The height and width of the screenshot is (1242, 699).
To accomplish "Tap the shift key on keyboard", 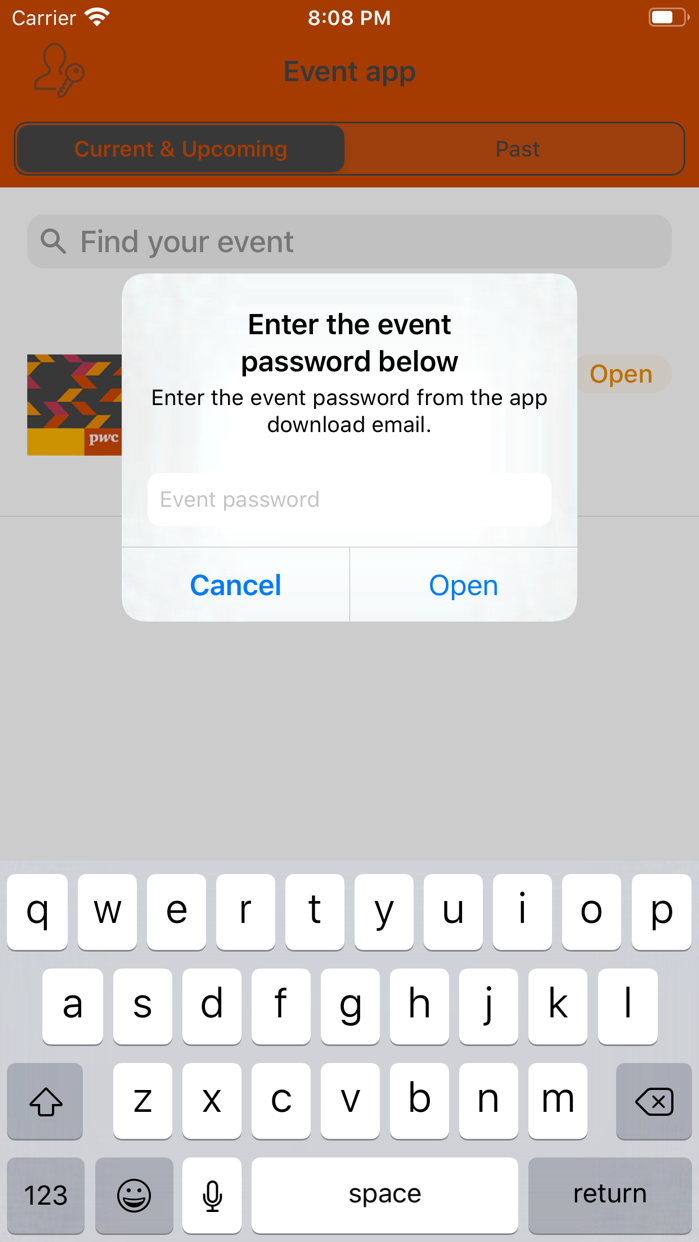I will [45, 1101].
